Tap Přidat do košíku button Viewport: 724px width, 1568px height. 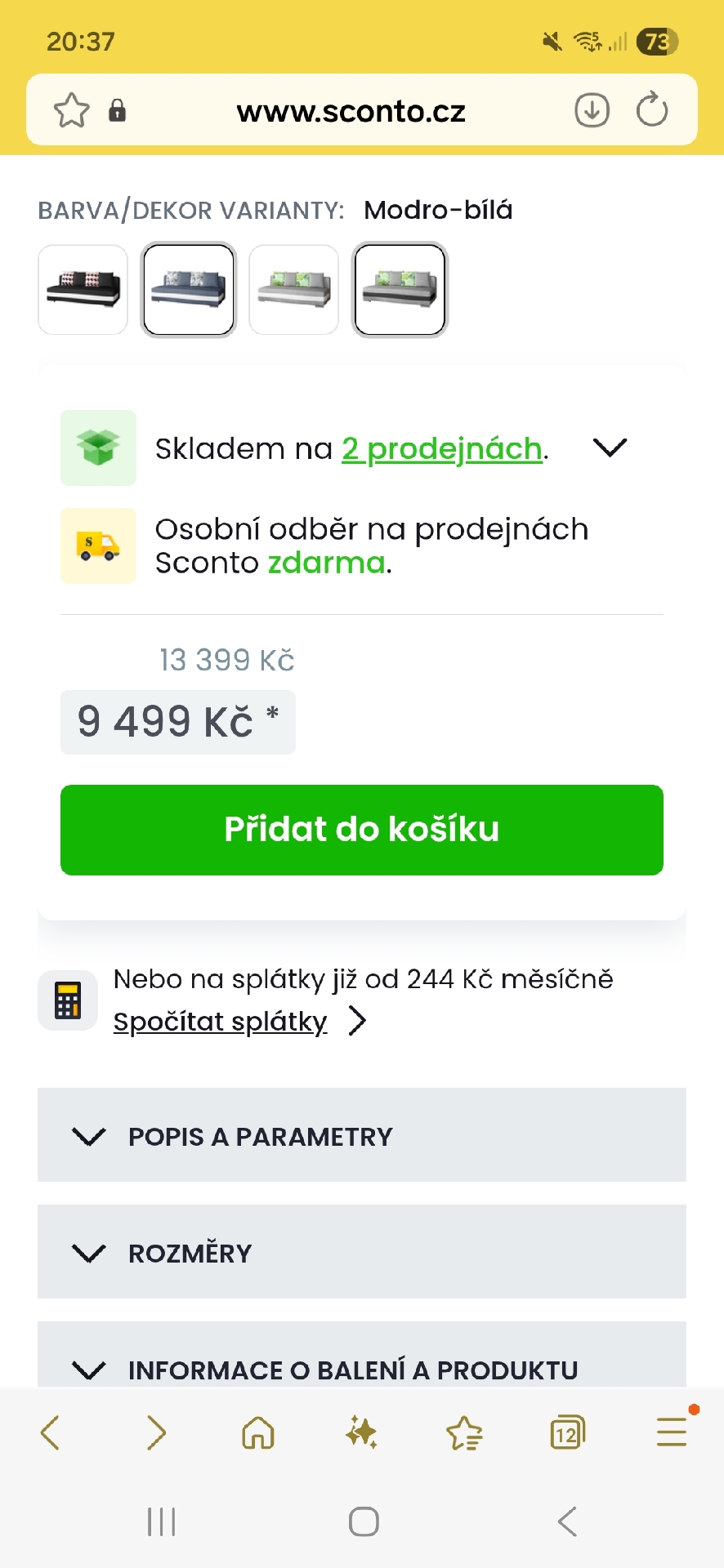coord(362,830)
